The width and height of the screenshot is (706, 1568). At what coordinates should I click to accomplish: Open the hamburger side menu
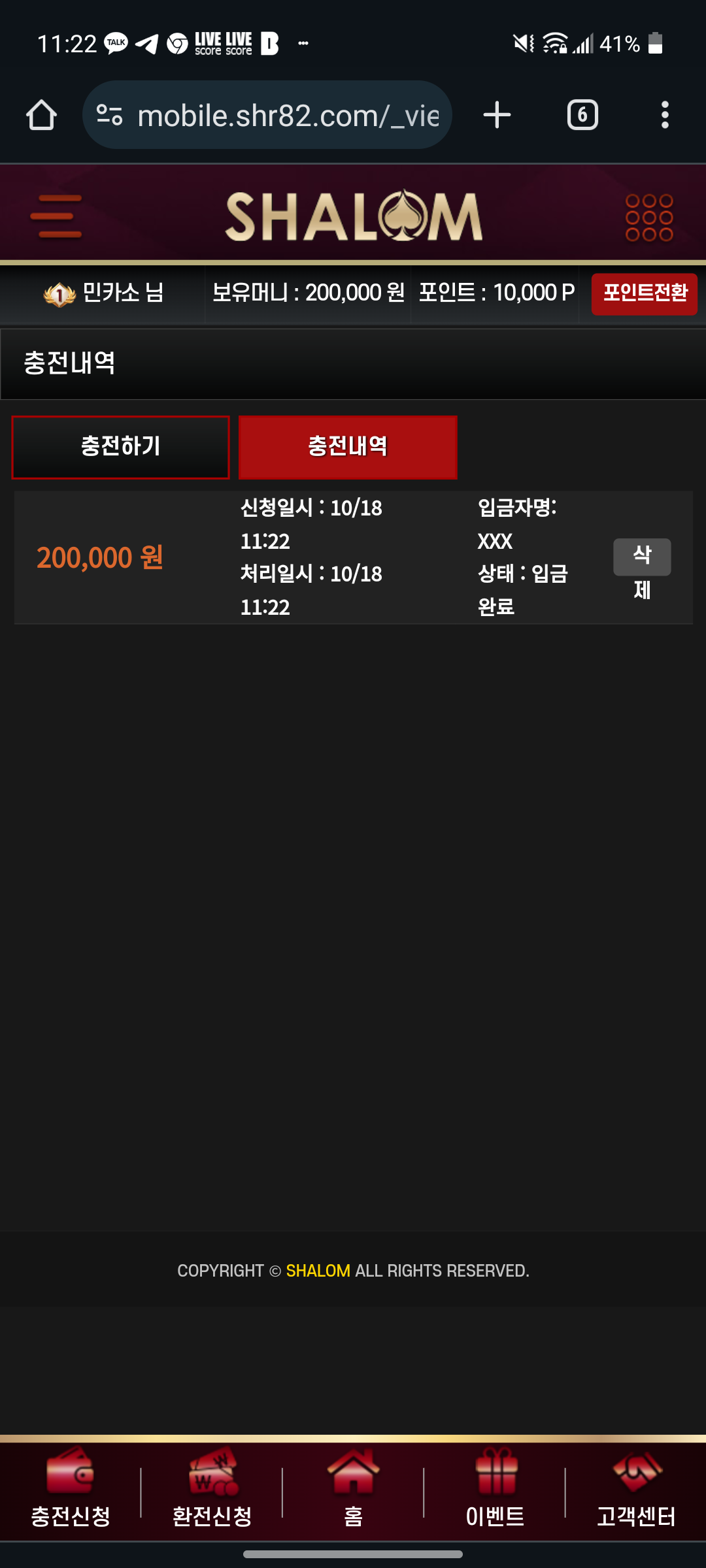coord(56,216)
